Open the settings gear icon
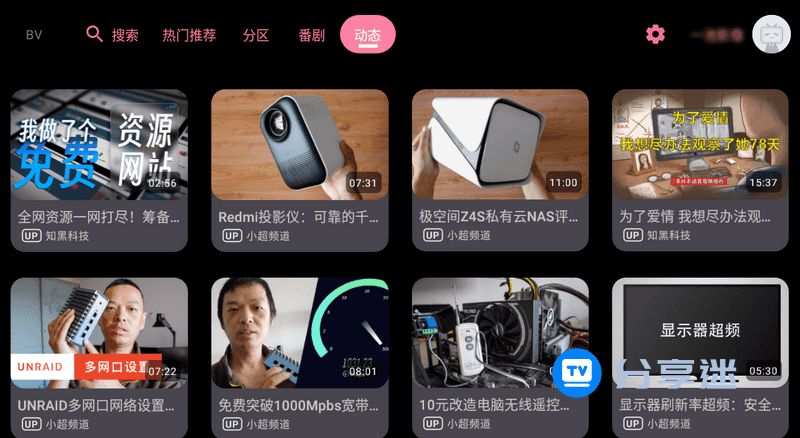The image size is (800, 438). 655,34
